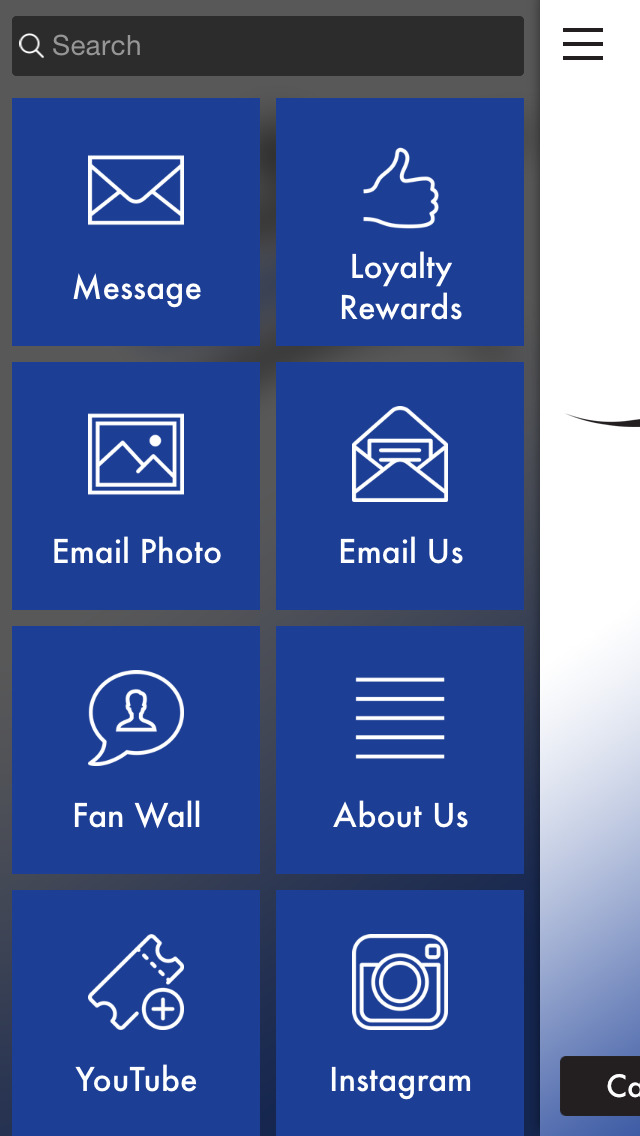Open the Email Us tile
The image size is (640, 1136).
point(400,486)
